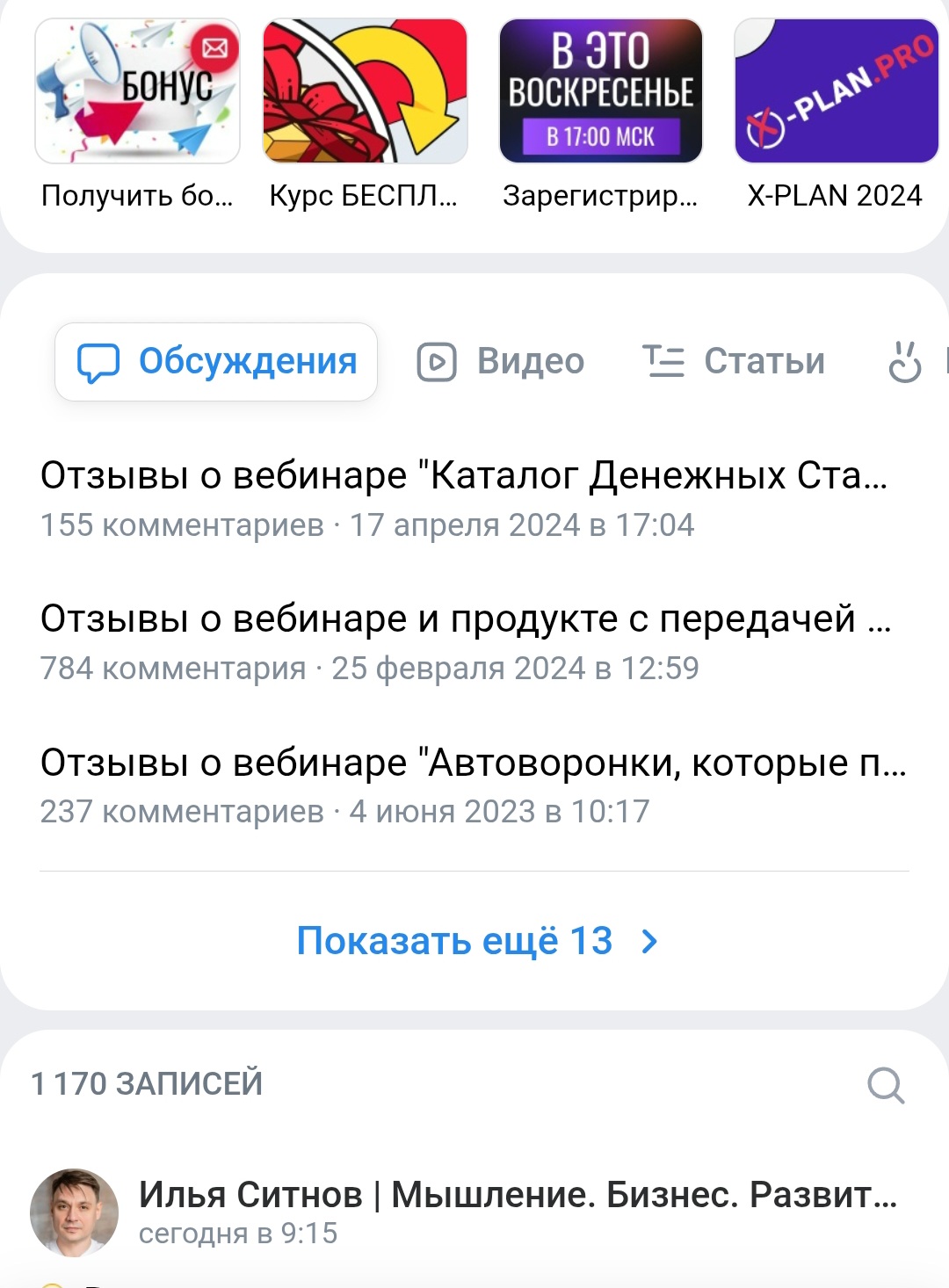Switch to the Видео tab

pos(501,362)
